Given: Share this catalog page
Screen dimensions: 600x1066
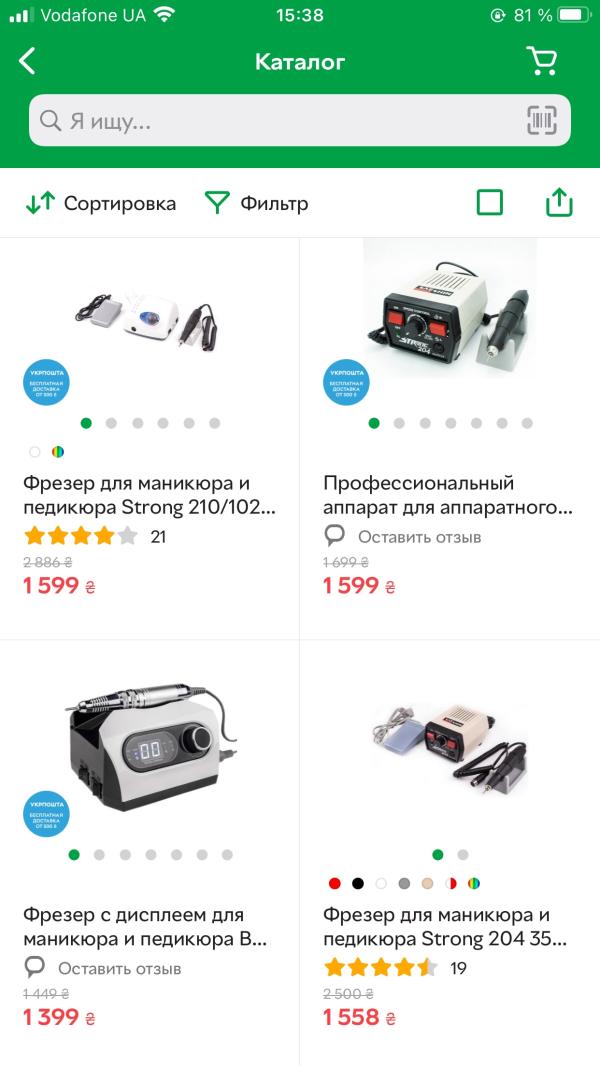Looking at the screenshot, I should pos(560,203).
